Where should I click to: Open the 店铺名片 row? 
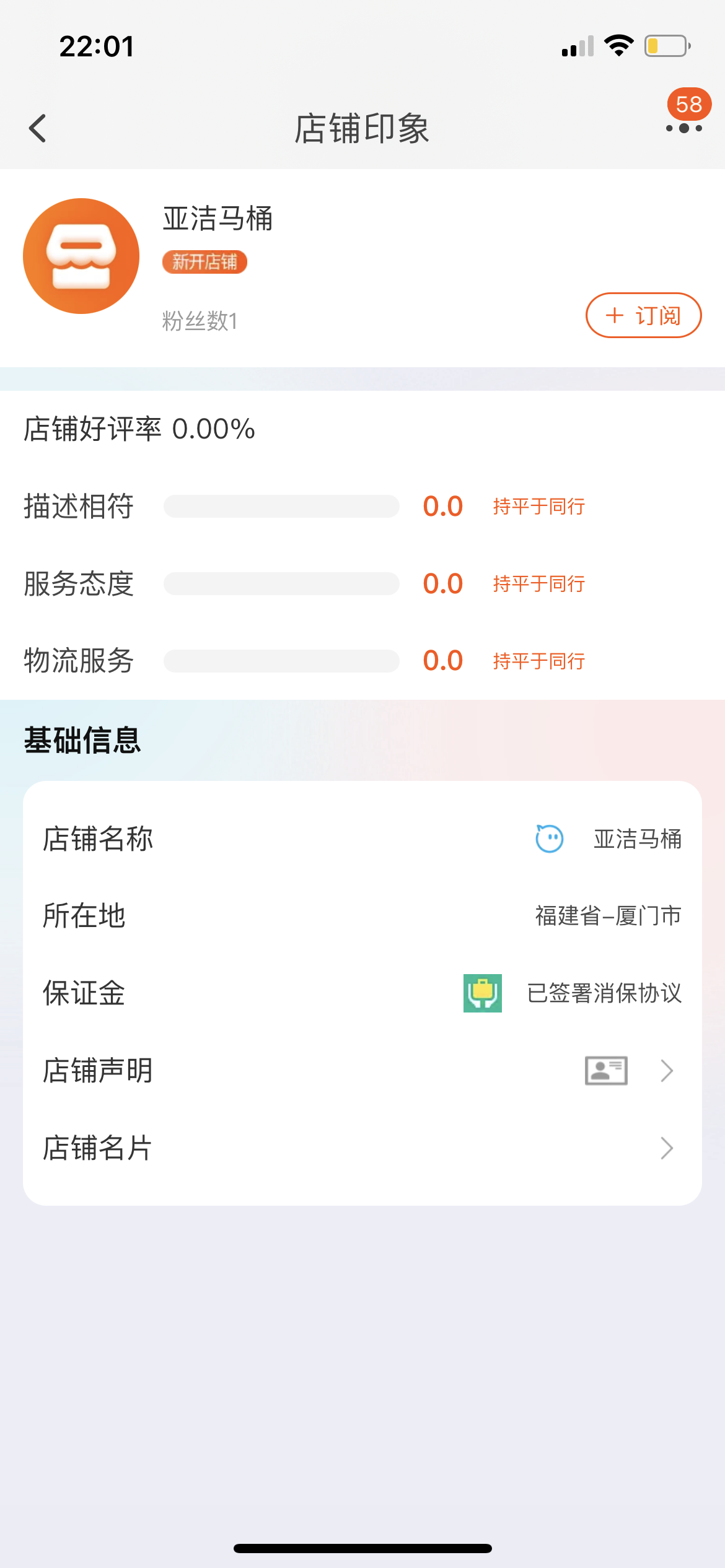coord(362,1148)
